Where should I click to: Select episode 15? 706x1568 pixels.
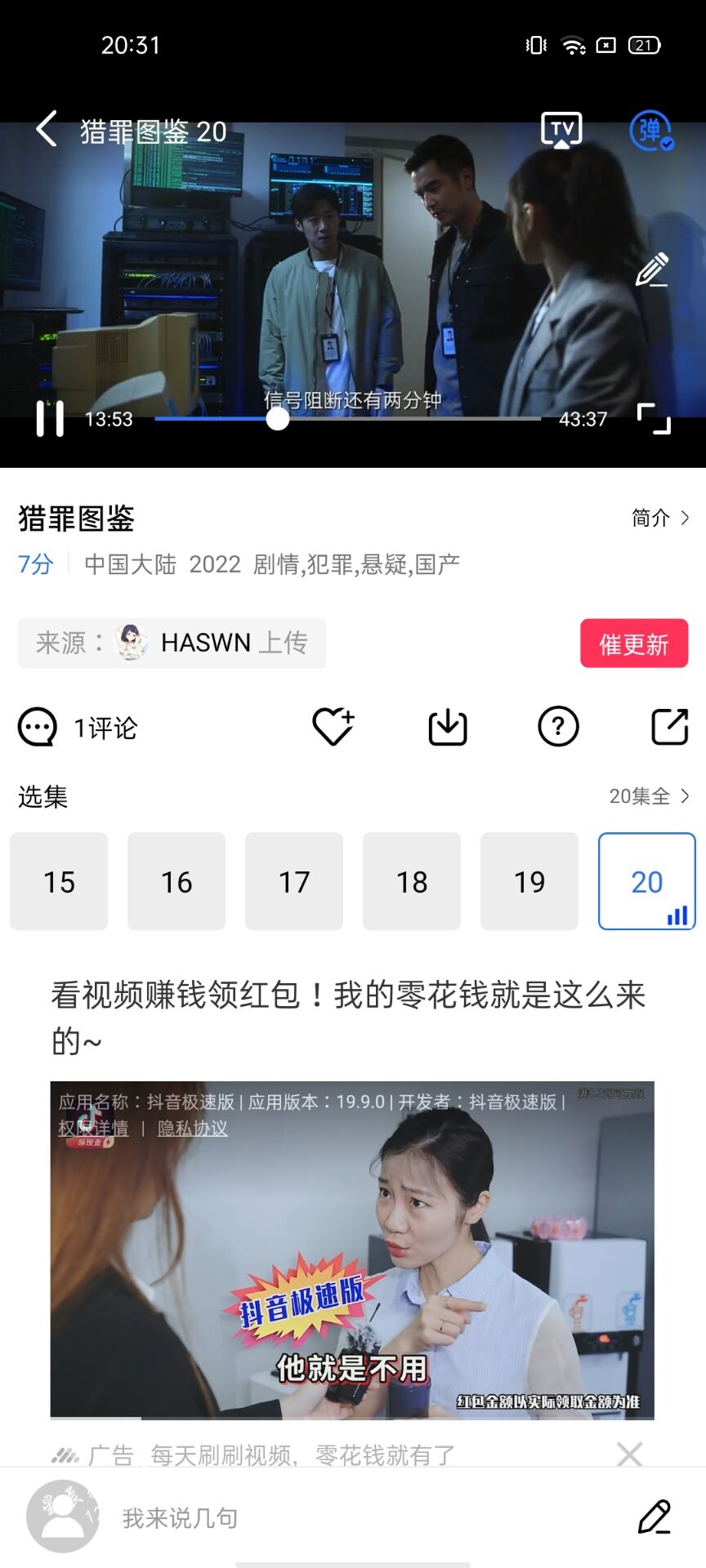pyautogui.click(x=59, y=881)
